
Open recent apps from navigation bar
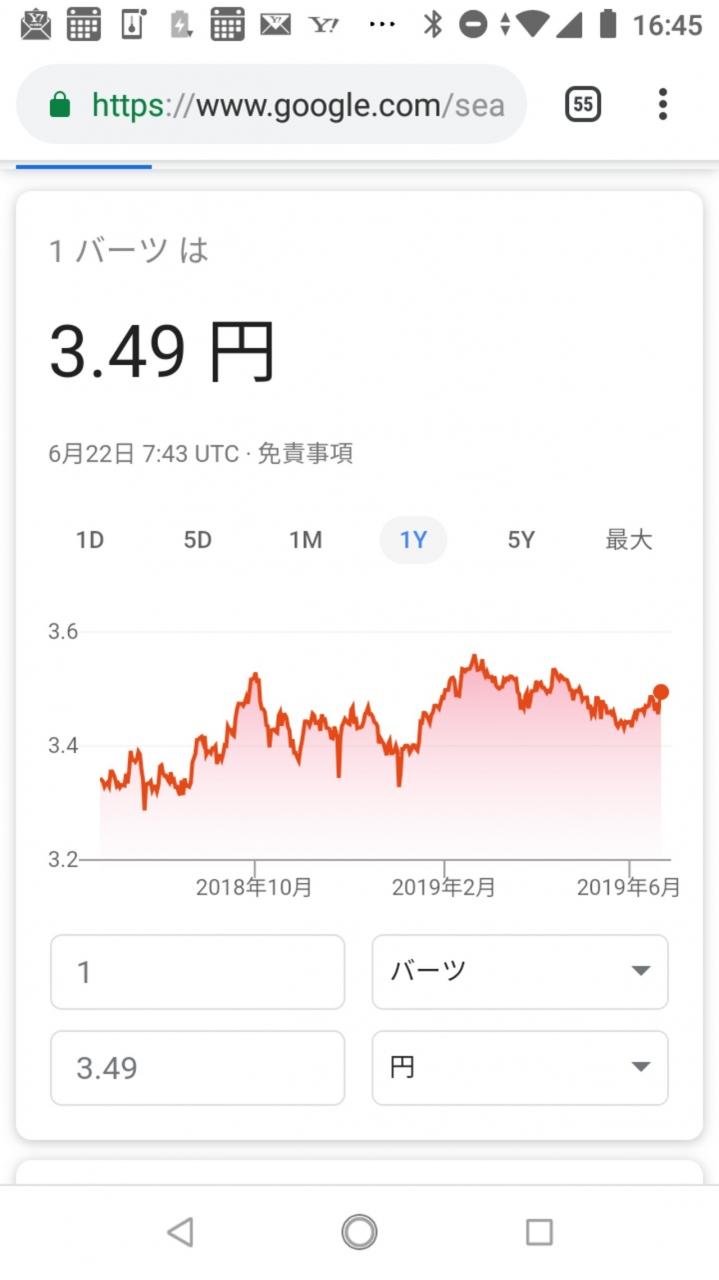point(539,1232)
